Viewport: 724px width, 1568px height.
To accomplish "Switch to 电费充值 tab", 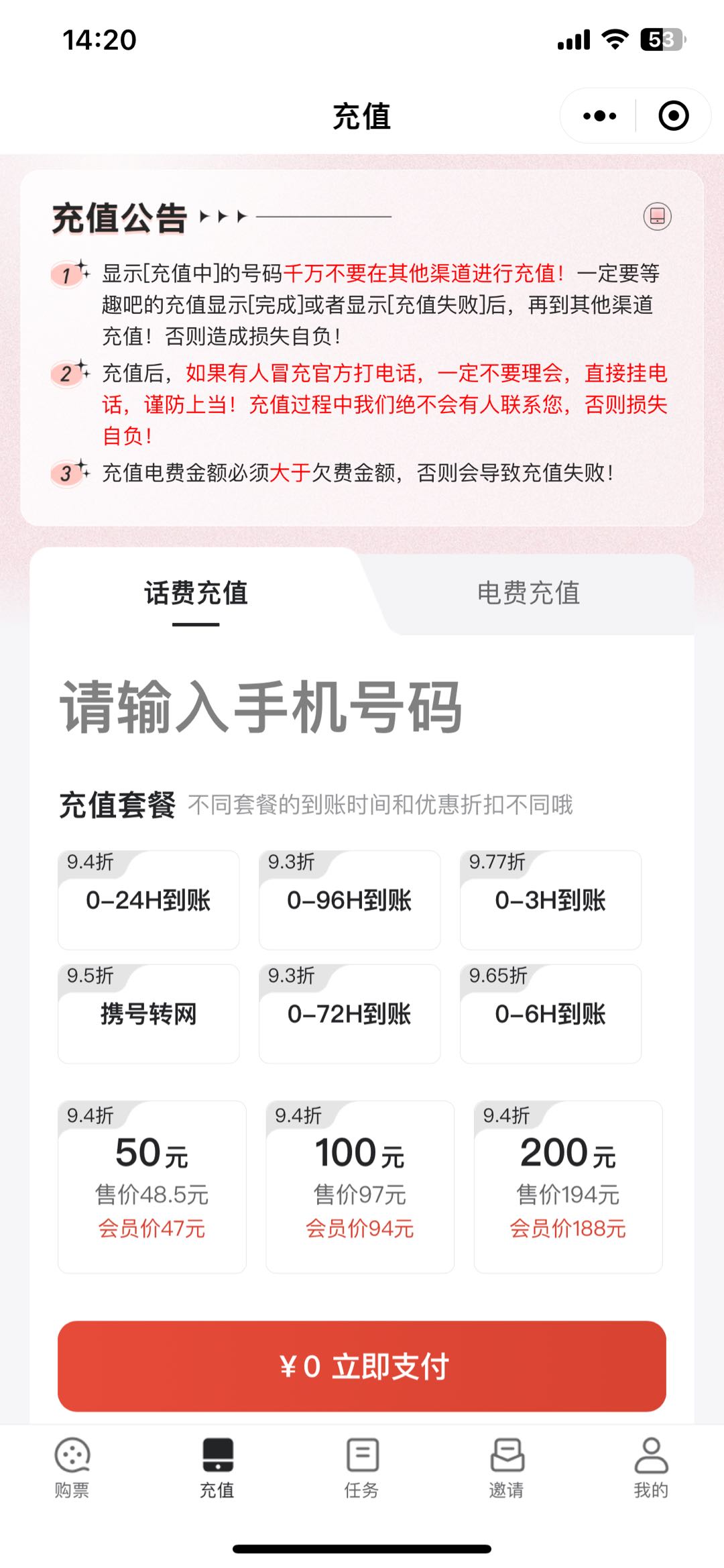I will tap(528, 593).
